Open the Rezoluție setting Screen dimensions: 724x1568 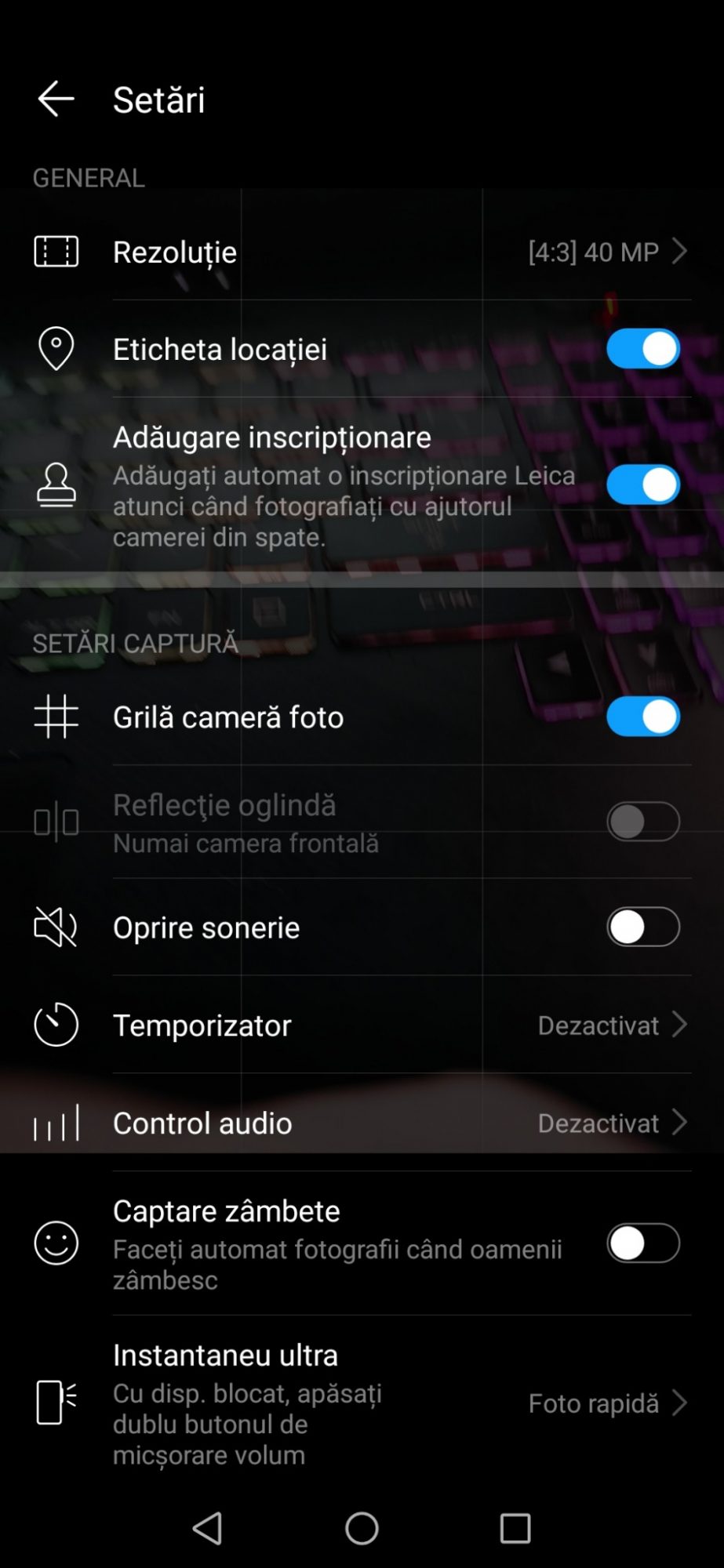coord(361,252)
